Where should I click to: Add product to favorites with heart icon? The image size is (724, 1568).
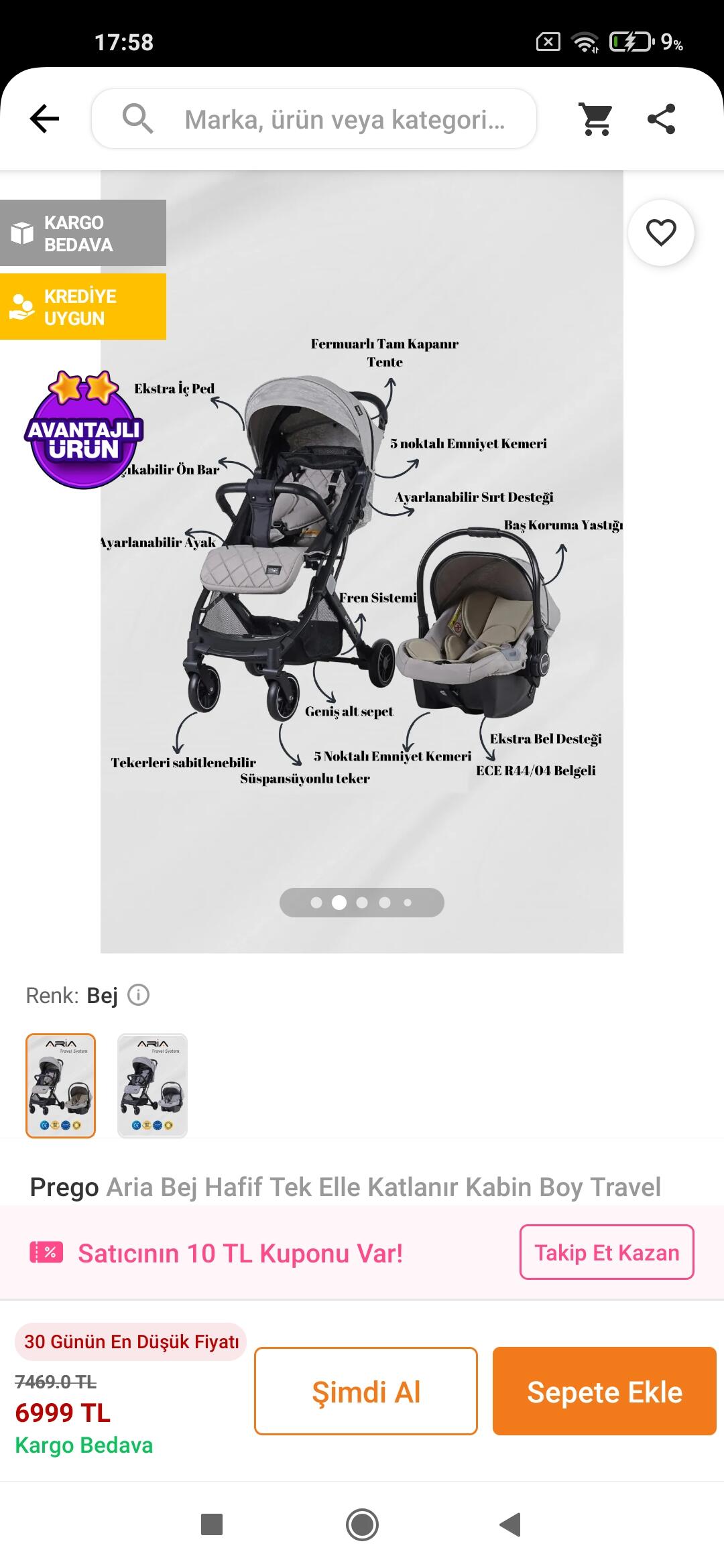[661, 233]
